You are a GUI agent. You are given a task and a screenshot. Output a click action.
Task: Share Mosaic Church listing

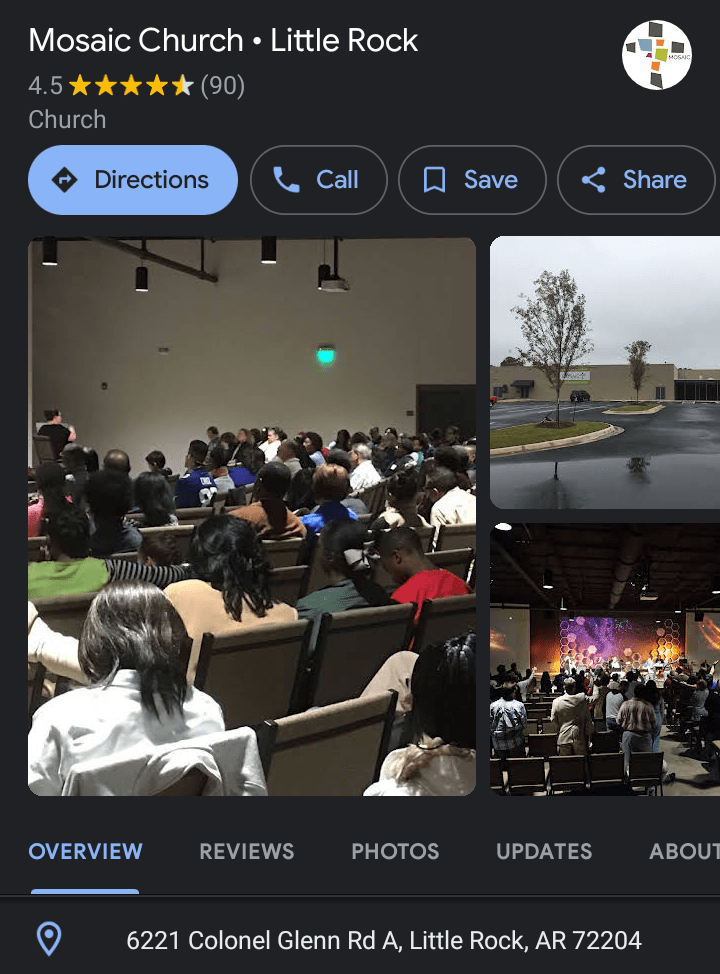click(635, 180)
